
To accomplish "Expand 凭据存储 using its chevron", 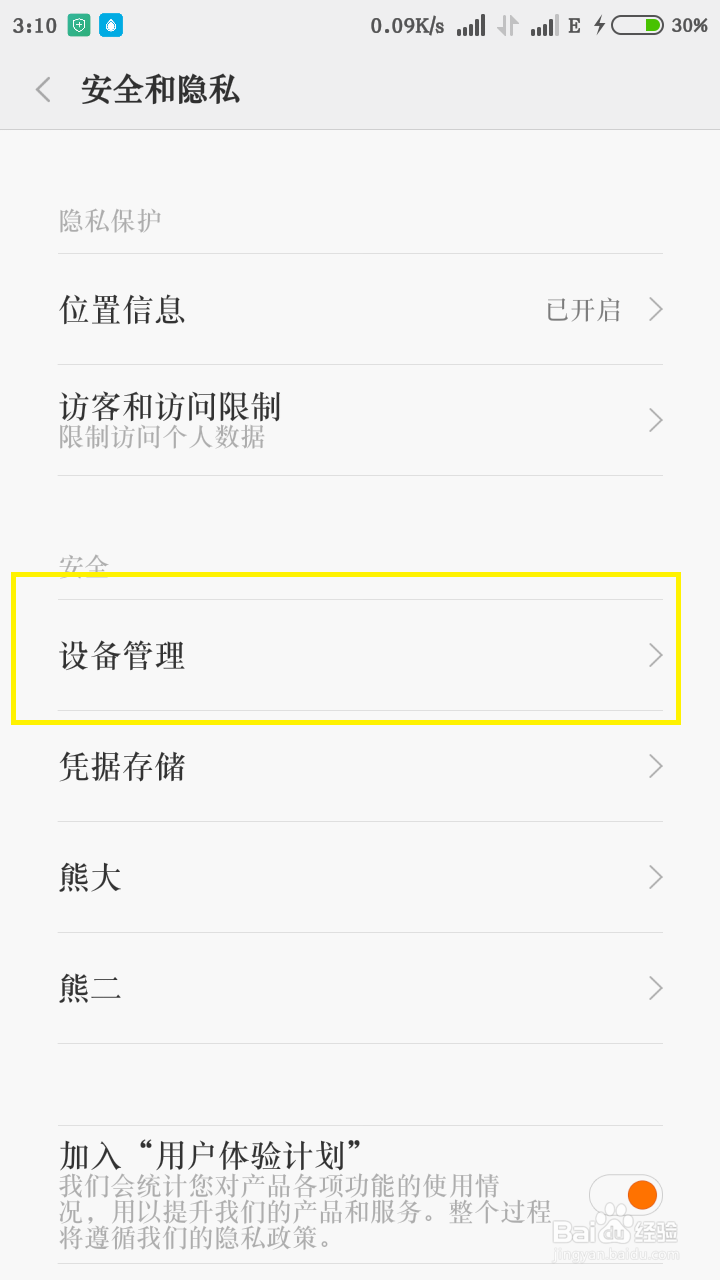I will tap(655, 766).
